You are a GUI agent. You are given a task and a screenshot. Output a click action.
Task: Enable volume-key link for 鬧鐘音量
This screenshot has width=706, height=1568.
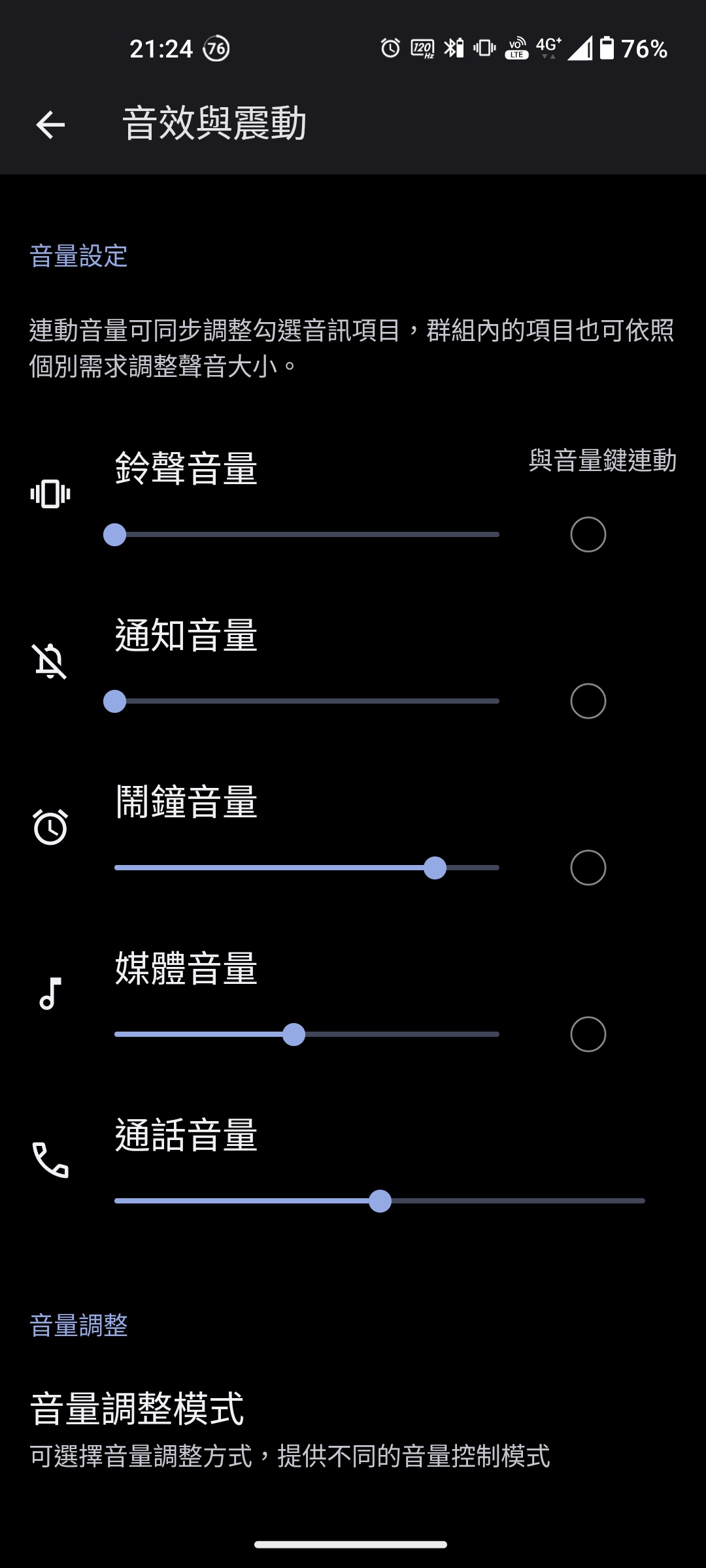point(588,868)
